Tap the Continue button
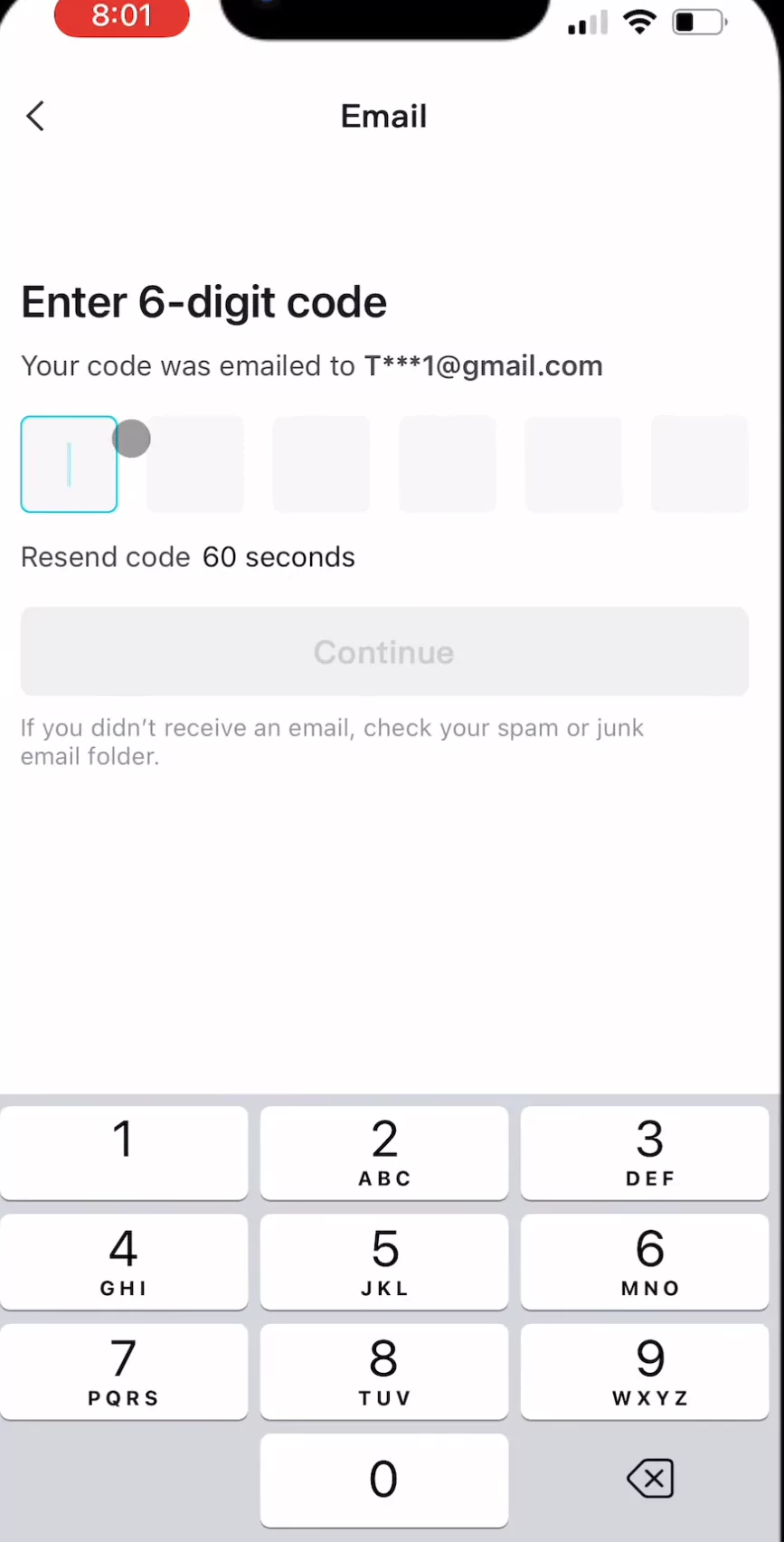The height and width of the screenshot is (1542, 784). click(384, 651)
